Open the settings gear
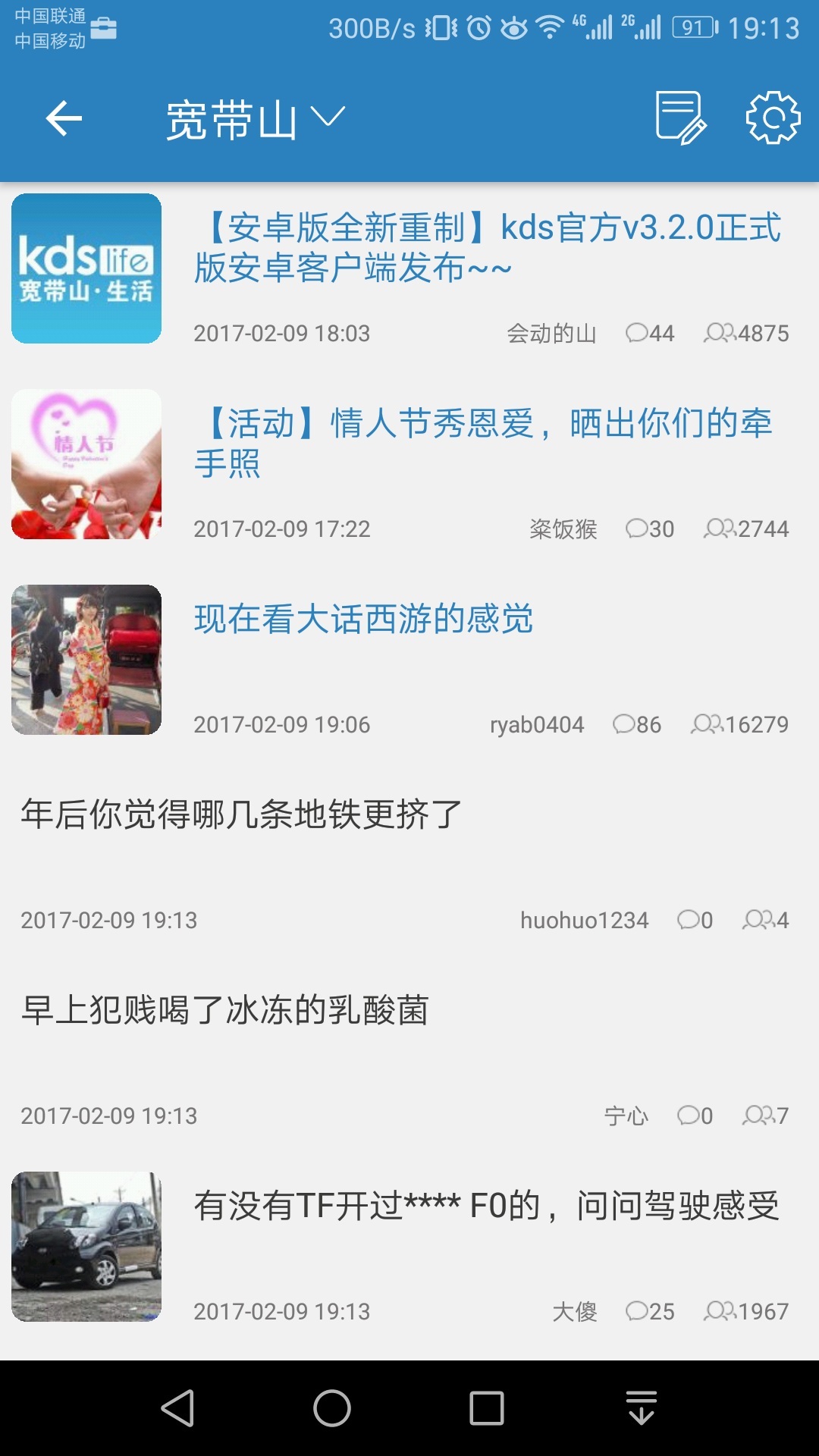Image resolution: width=819 pixels, height=1456 pixels. pyautogui.click(x=773, y=118)
